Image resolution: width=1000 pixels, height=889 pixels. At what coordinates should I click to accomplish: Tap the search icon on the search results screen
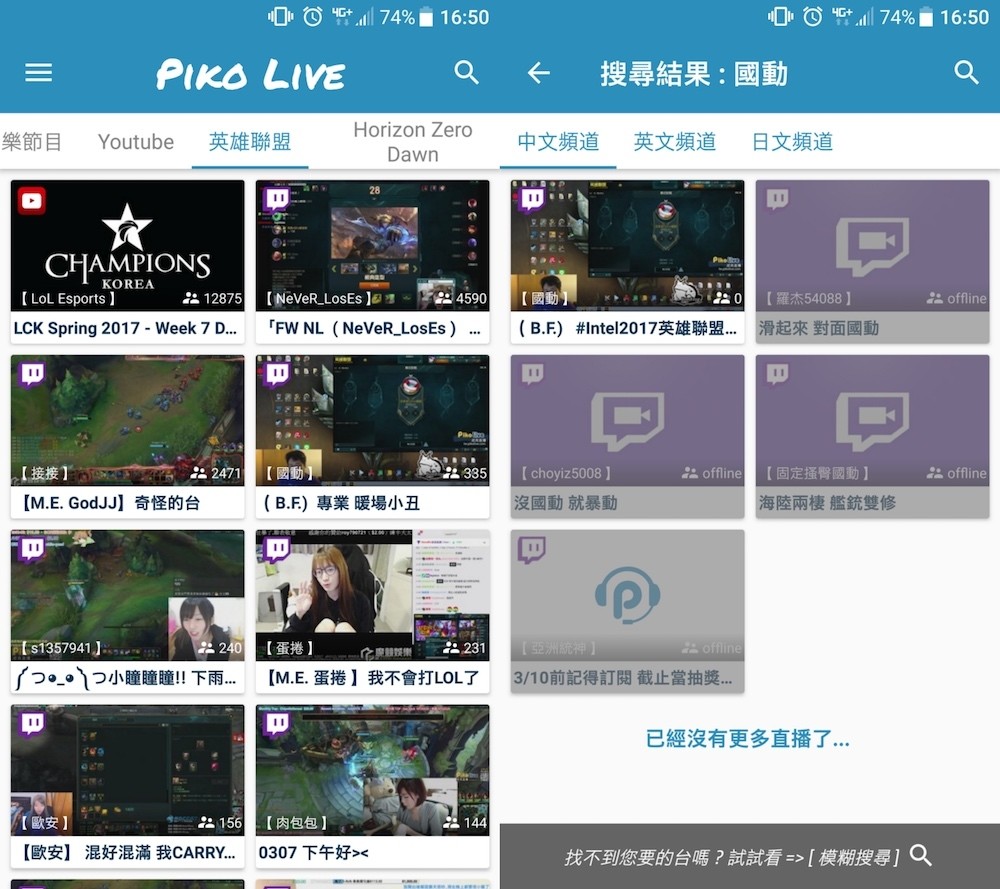[x=965, y=72]
